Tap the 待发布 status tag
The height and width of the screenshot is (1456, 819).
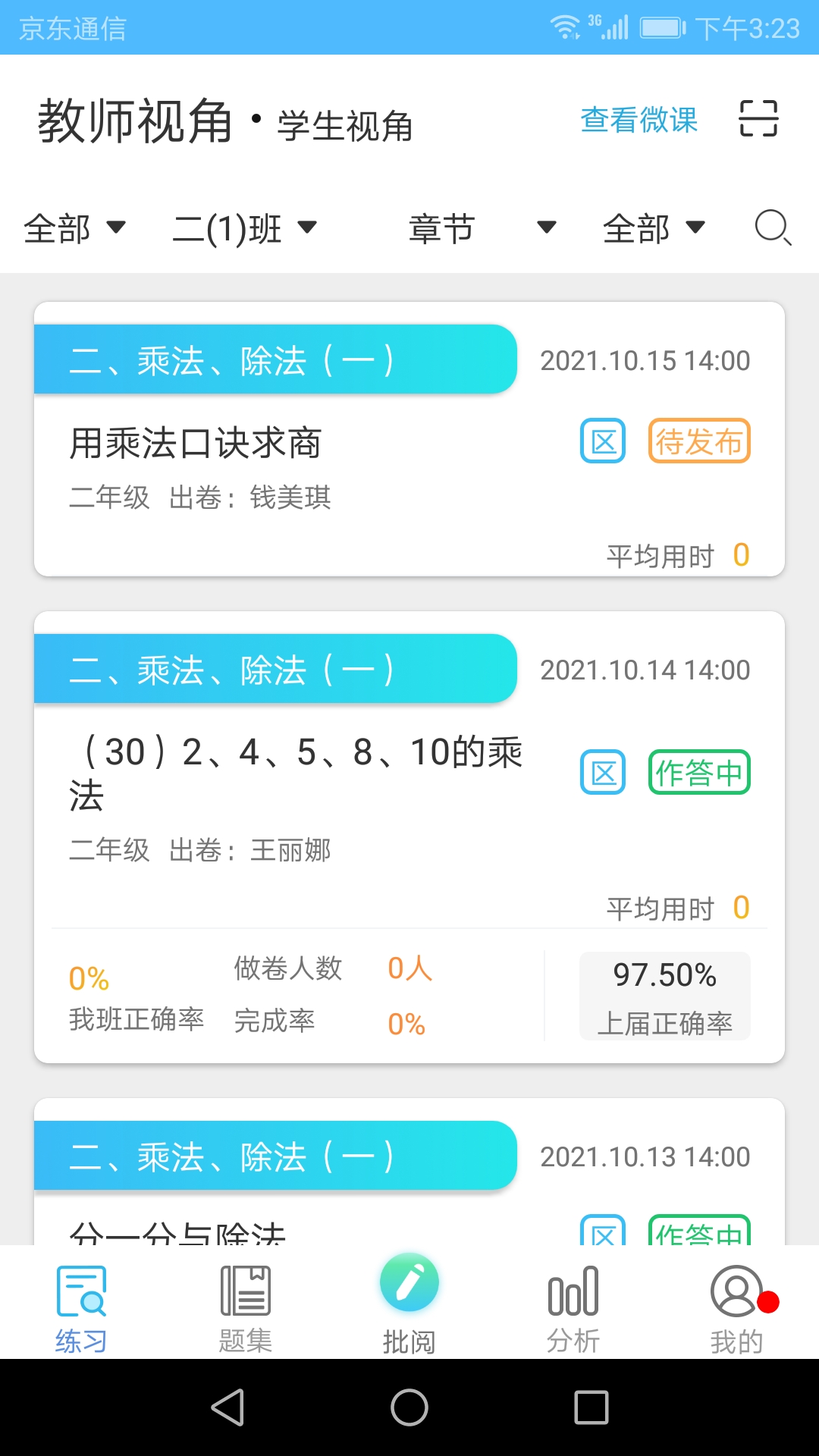[698, 441]
